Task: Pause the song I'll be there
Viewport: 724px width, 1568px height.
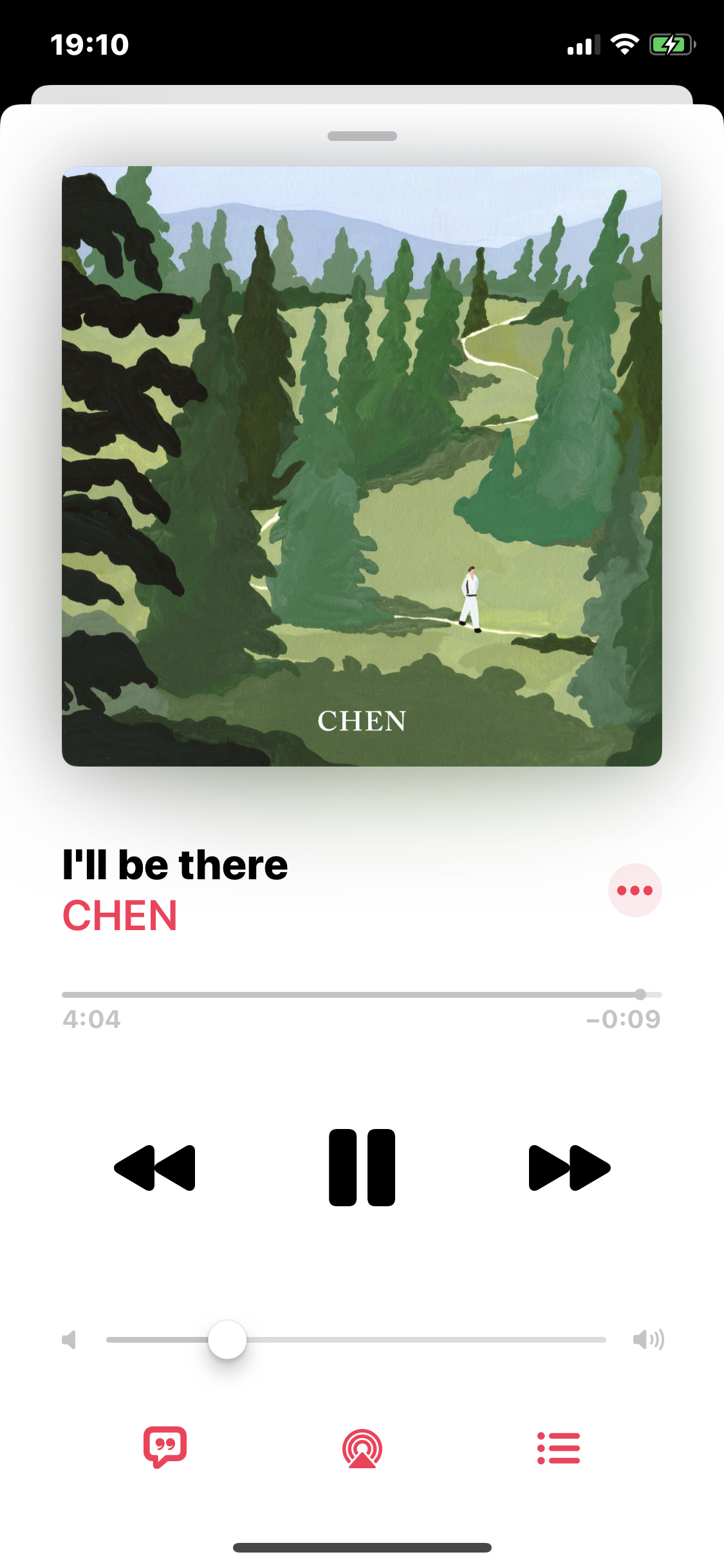Action: 362,1167
